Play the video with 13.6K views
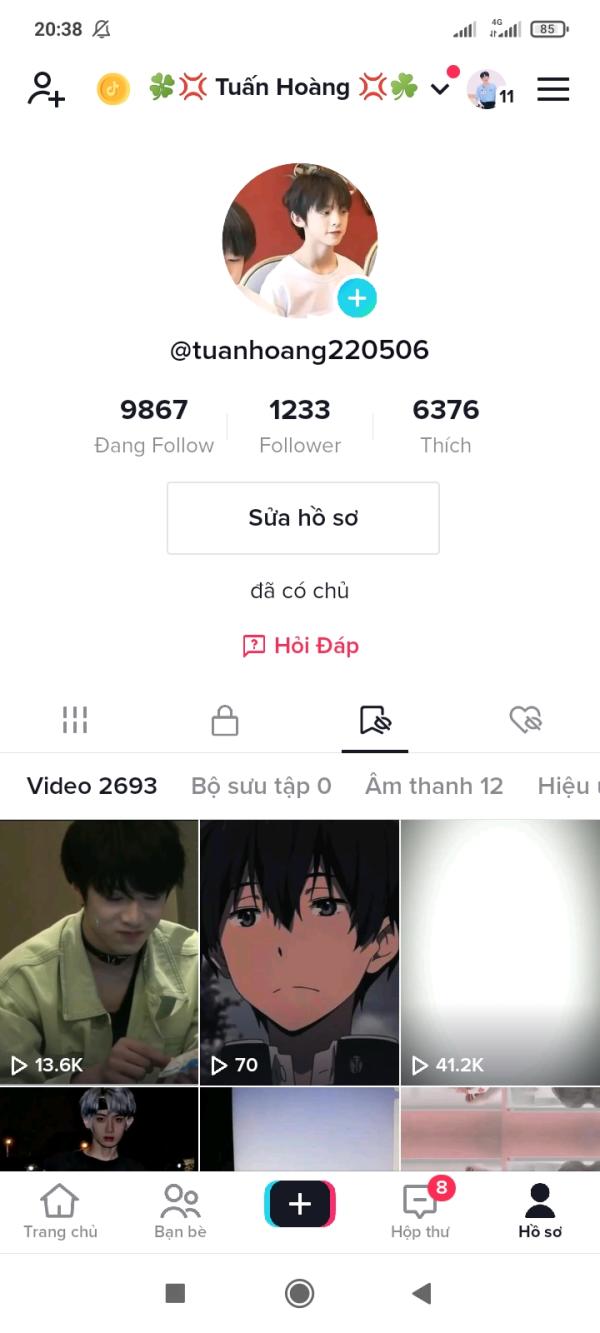The height and width of the screenshot is (1333, 600). click(99, 950)
